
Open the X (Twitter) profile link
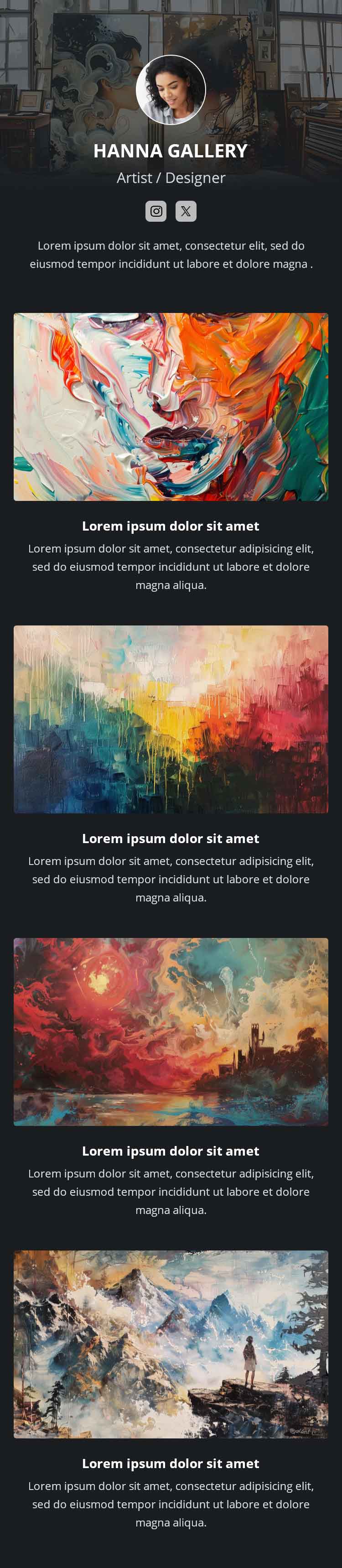click(186, 211)
